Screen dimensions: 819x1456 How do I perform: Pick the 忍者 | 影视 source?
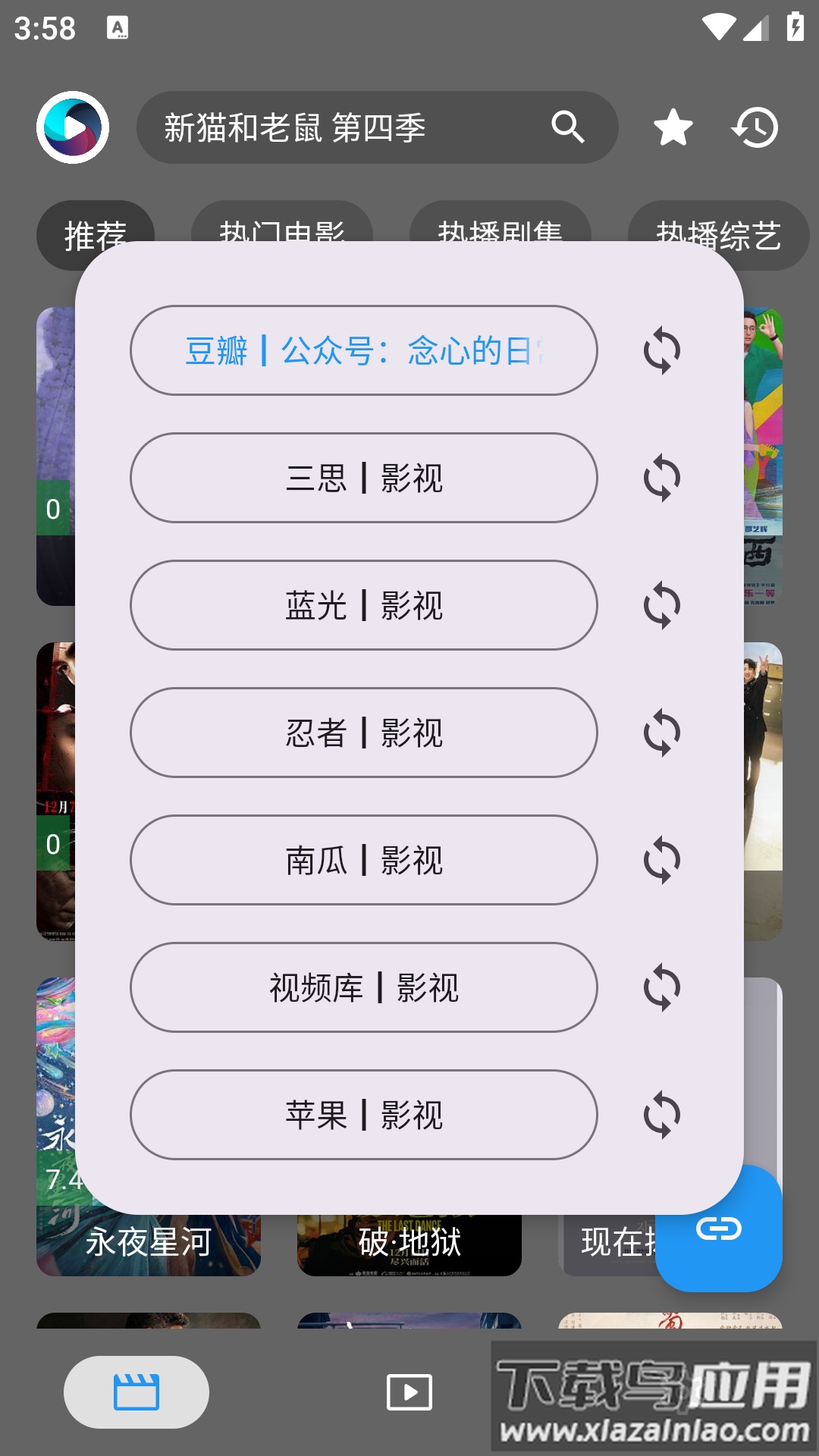click(364, 733)
